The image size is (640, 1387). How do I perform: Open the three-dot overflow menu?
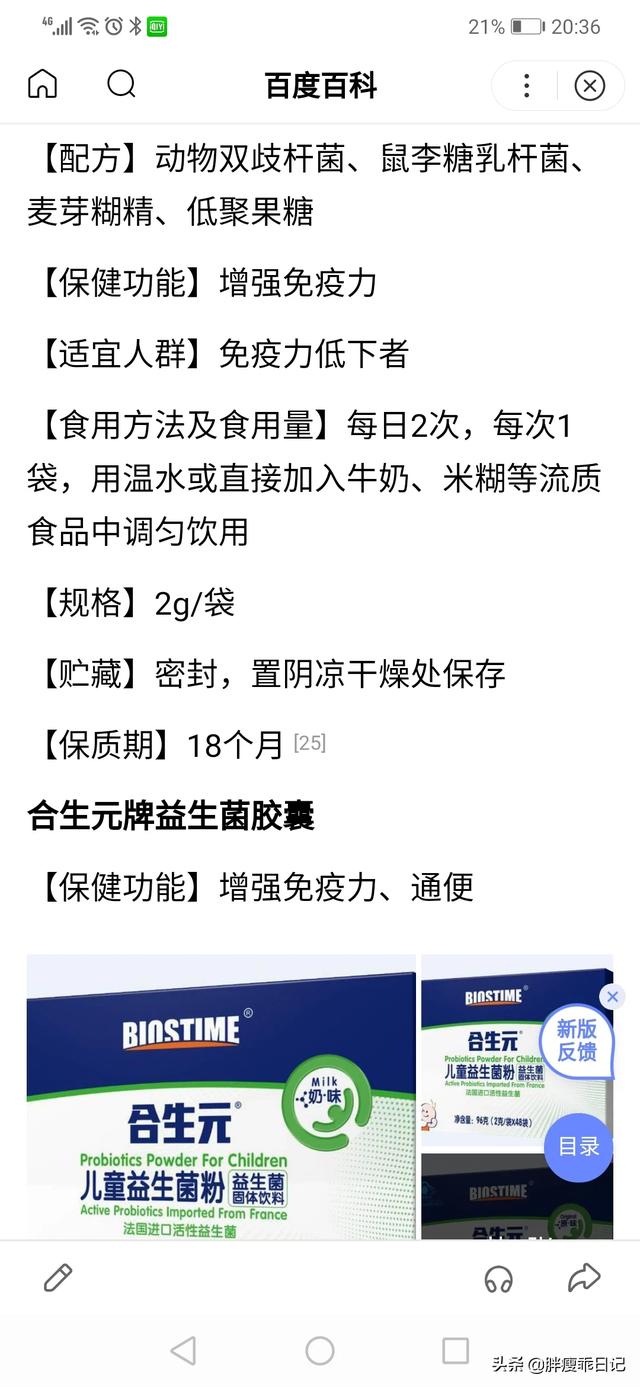click(526, 86)
